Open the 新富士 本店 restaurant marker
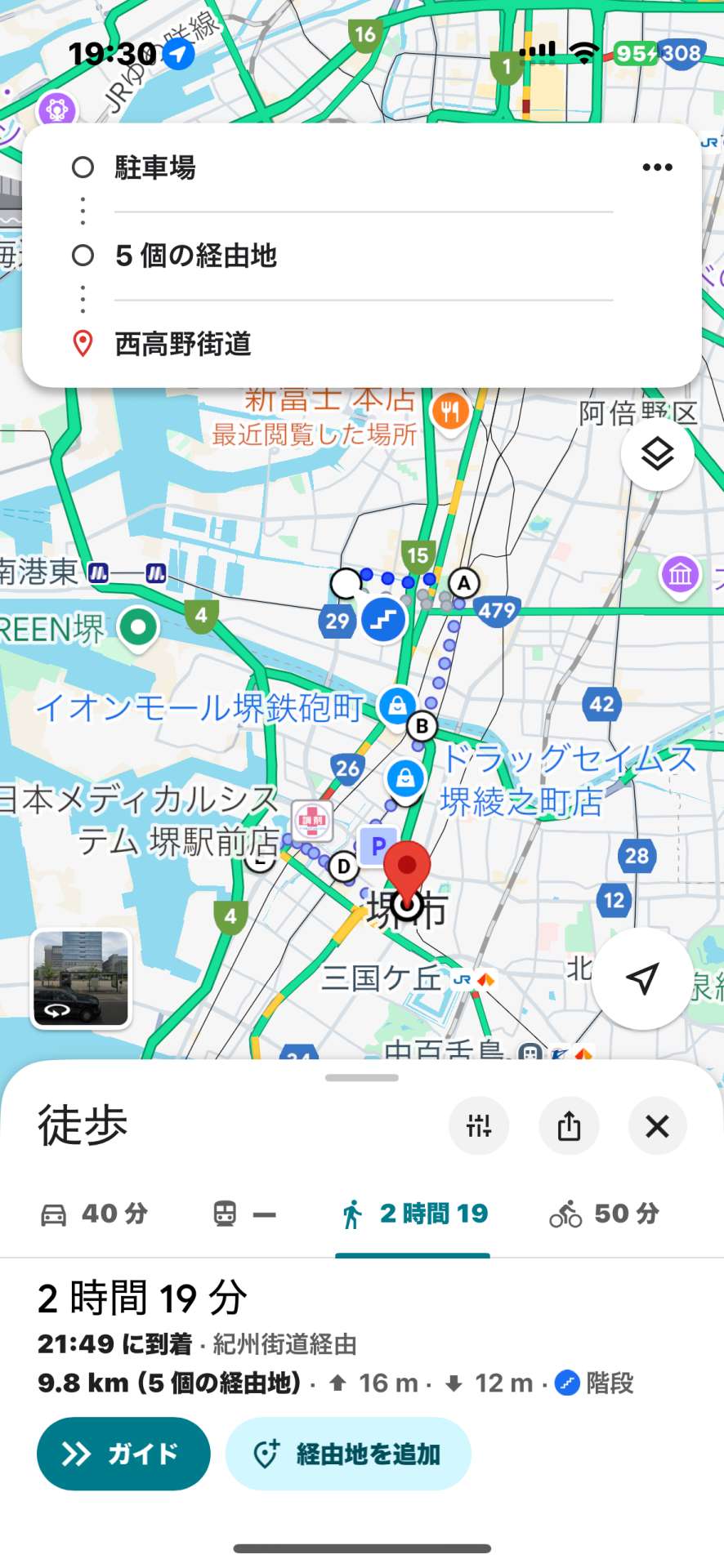The height and width of the screenshot is (1568, 724). click(450, 411)
